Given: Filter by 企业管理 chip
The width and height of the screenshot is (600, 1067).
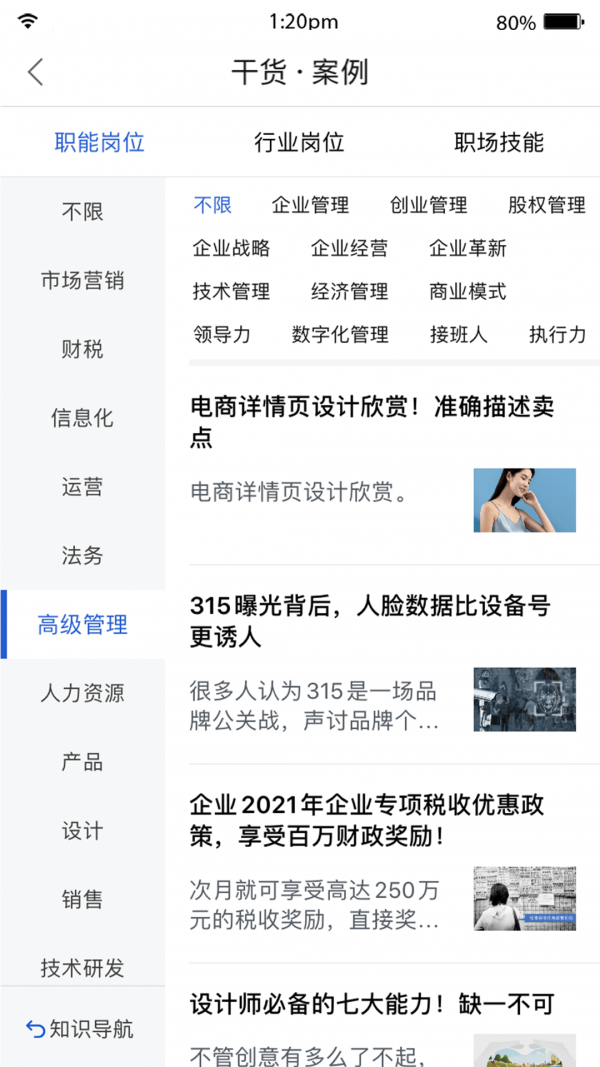Looking at the screenshot, I should click(310, 206).
